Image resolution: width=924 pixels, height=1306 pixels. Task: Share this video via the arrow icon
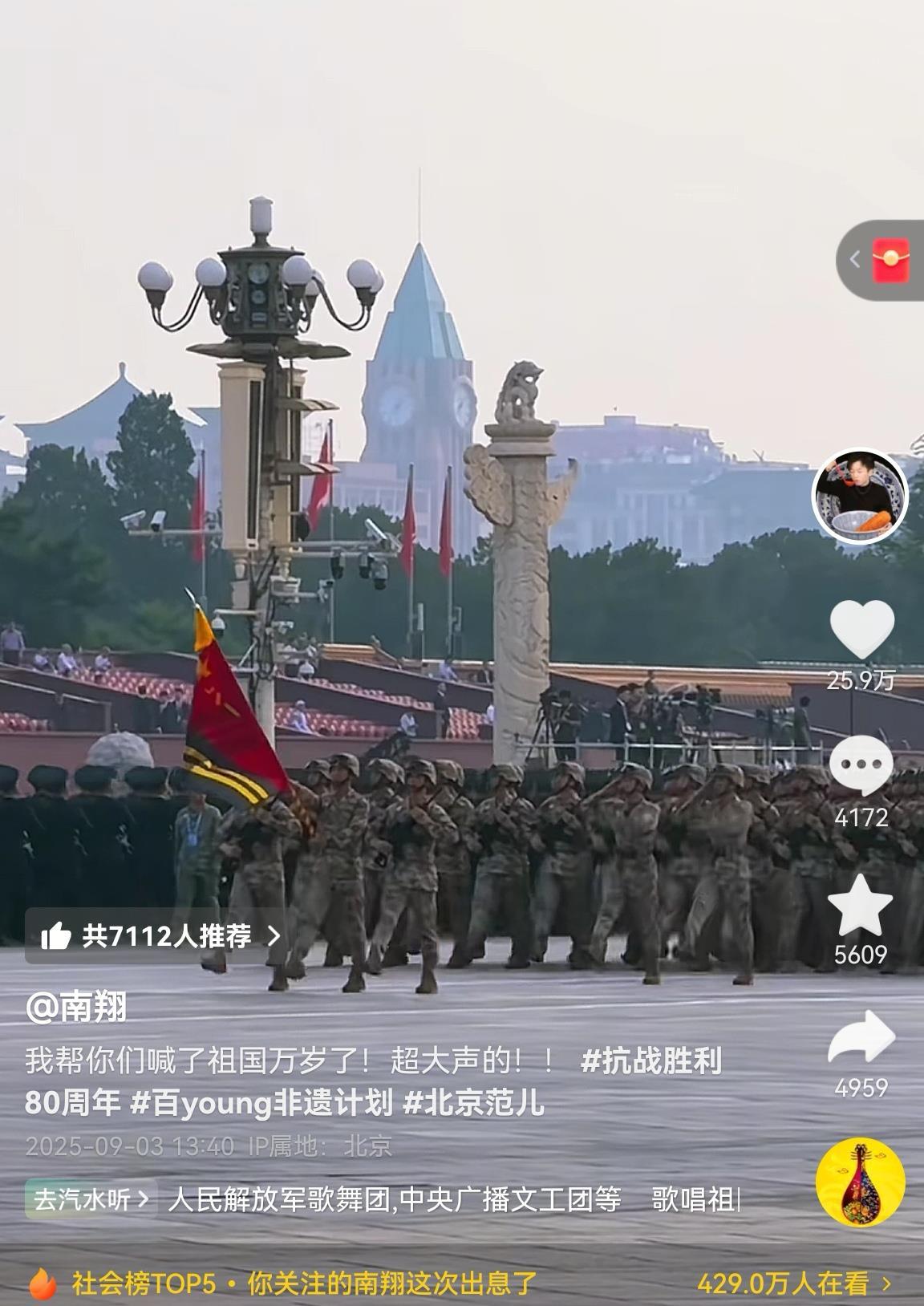click(x=861, y=1038)
